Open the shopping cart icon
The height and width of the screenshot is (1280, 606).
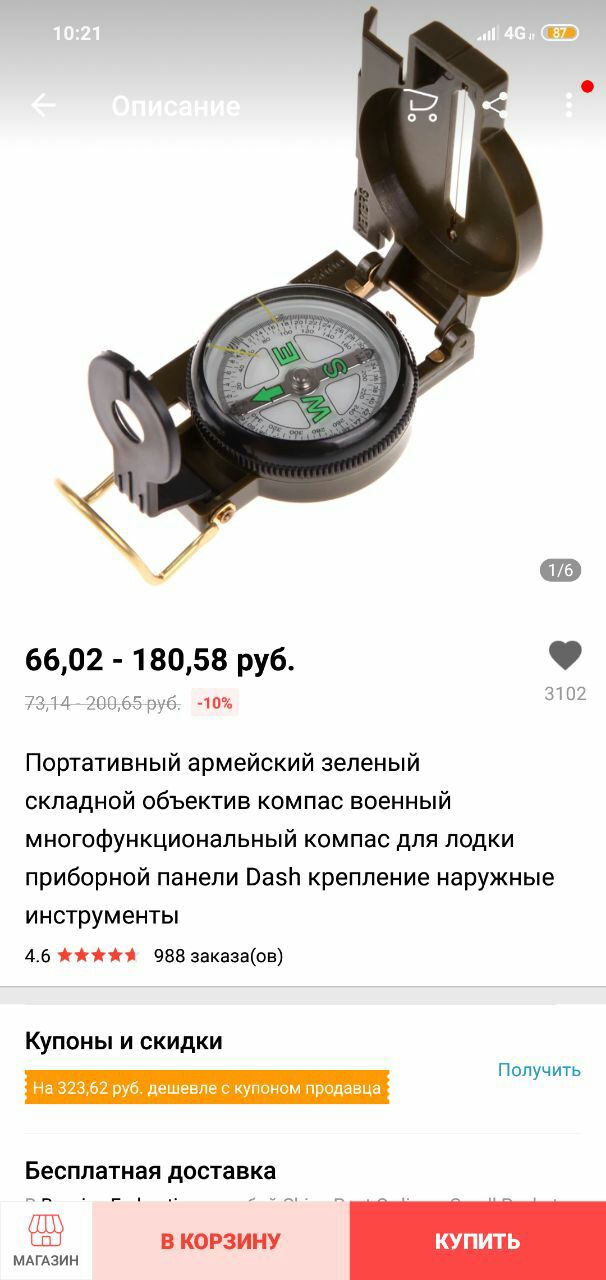click(422, 105)
